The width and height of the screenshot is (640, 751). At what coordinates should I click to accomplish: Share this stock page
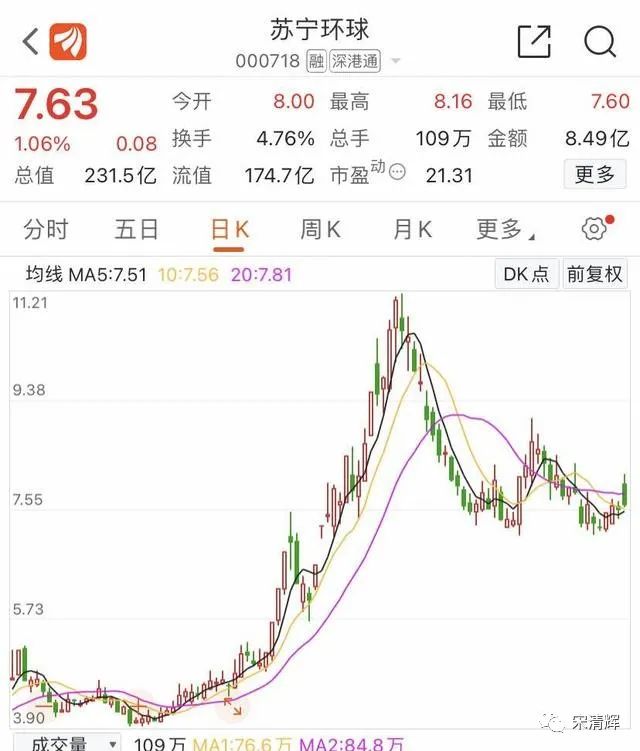coord(534,41)
